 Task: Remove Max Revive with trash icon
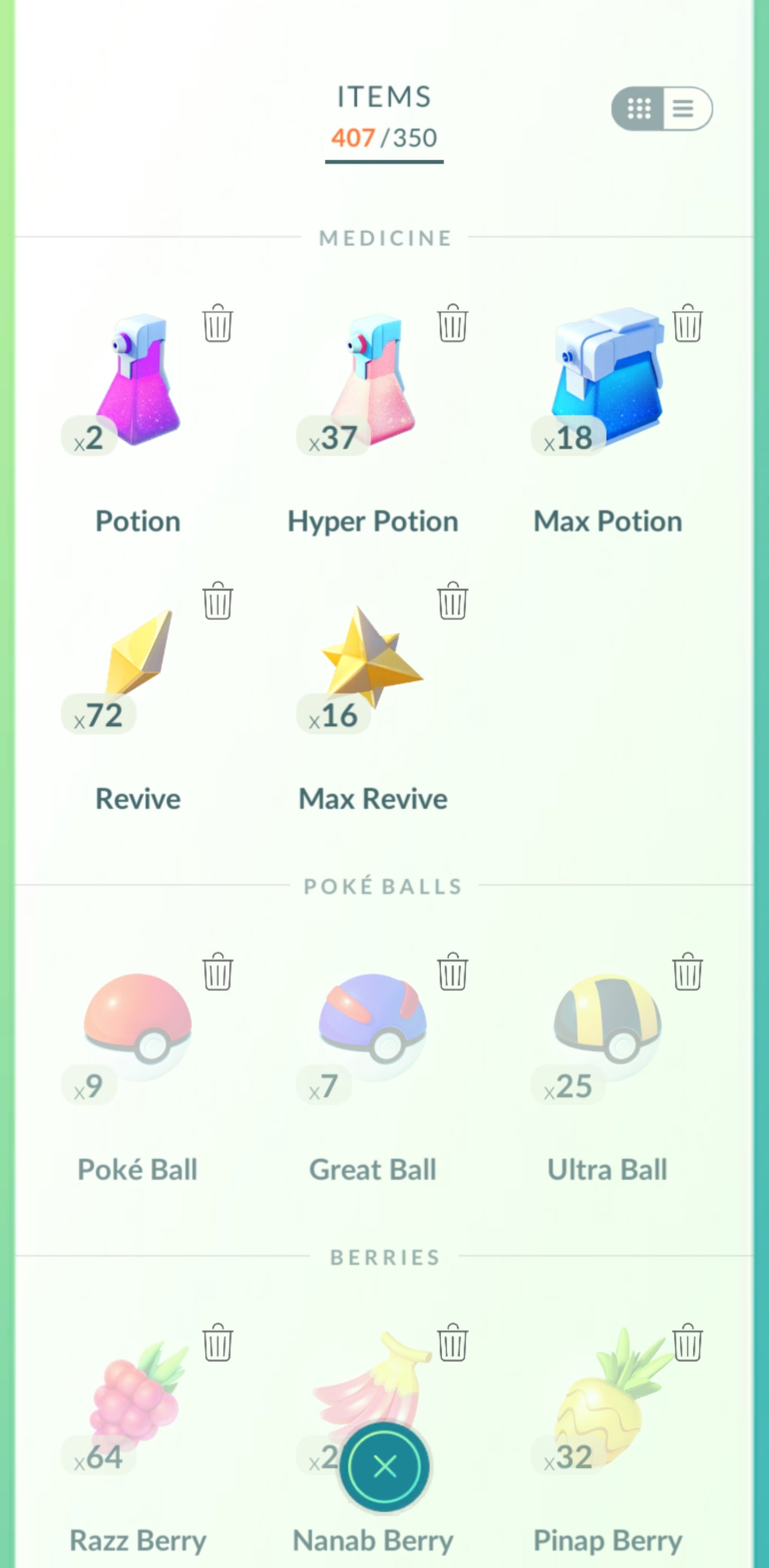coord(452,601)
